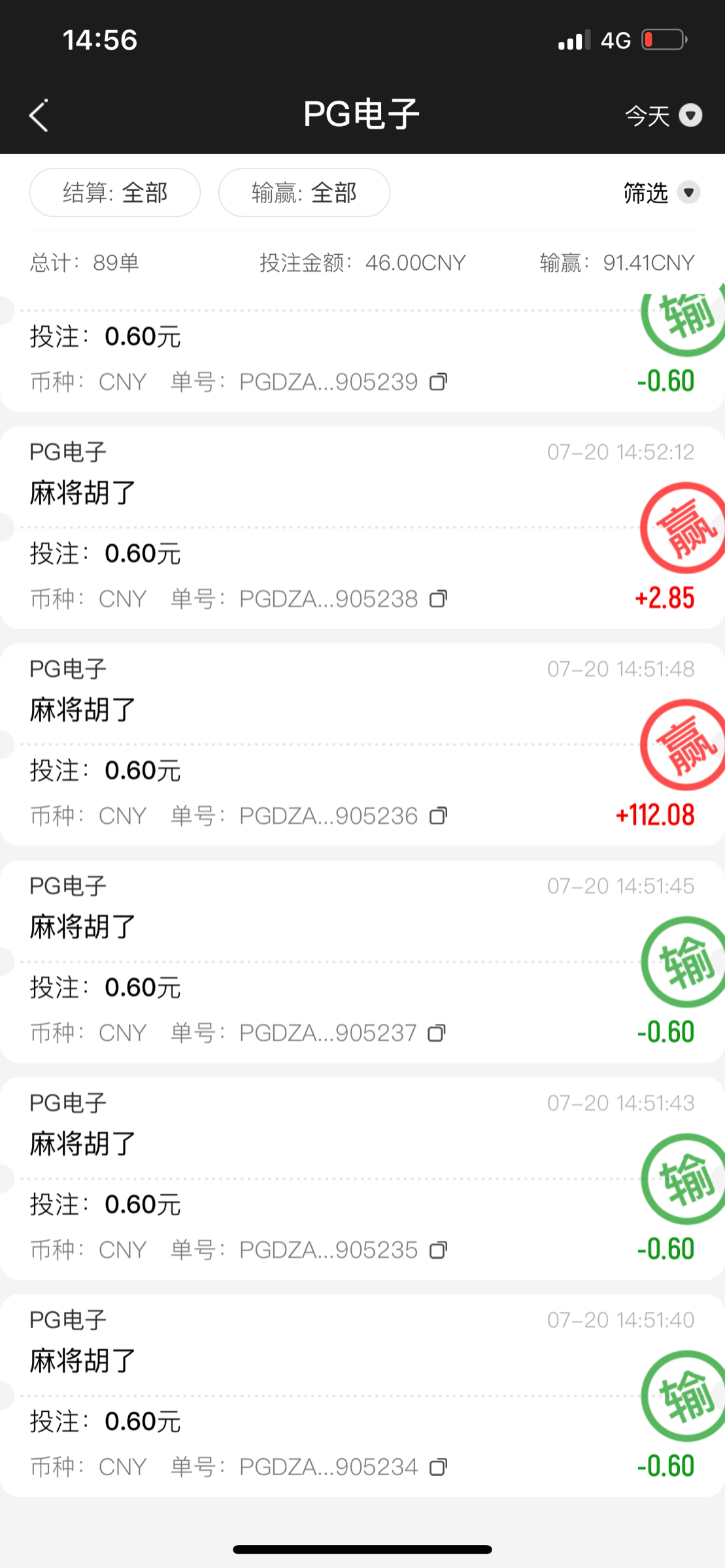Click the 总计: 89单 summary text
725x1568 pixels.
coord(84,263)
